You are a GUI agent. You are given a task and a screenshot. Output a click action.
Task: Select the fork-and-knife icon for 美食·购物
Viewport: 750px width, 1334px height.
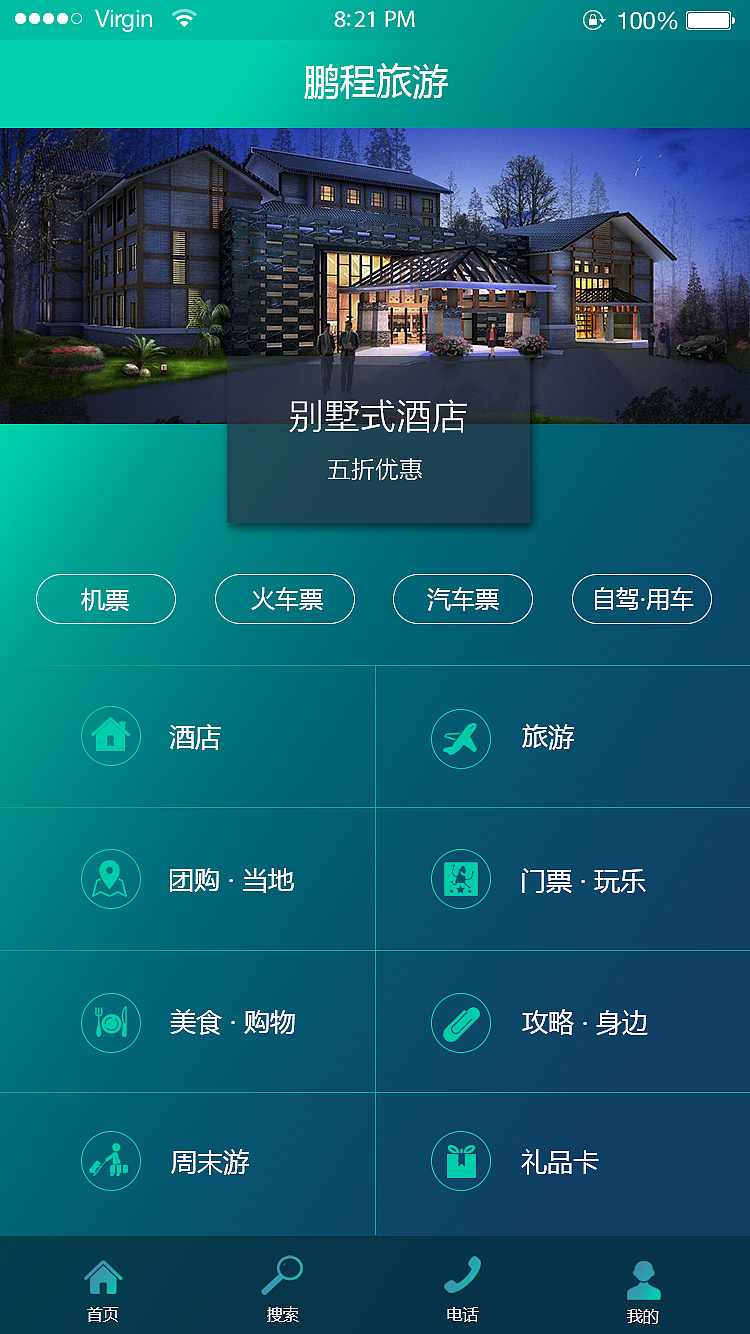pos(111,1023)
